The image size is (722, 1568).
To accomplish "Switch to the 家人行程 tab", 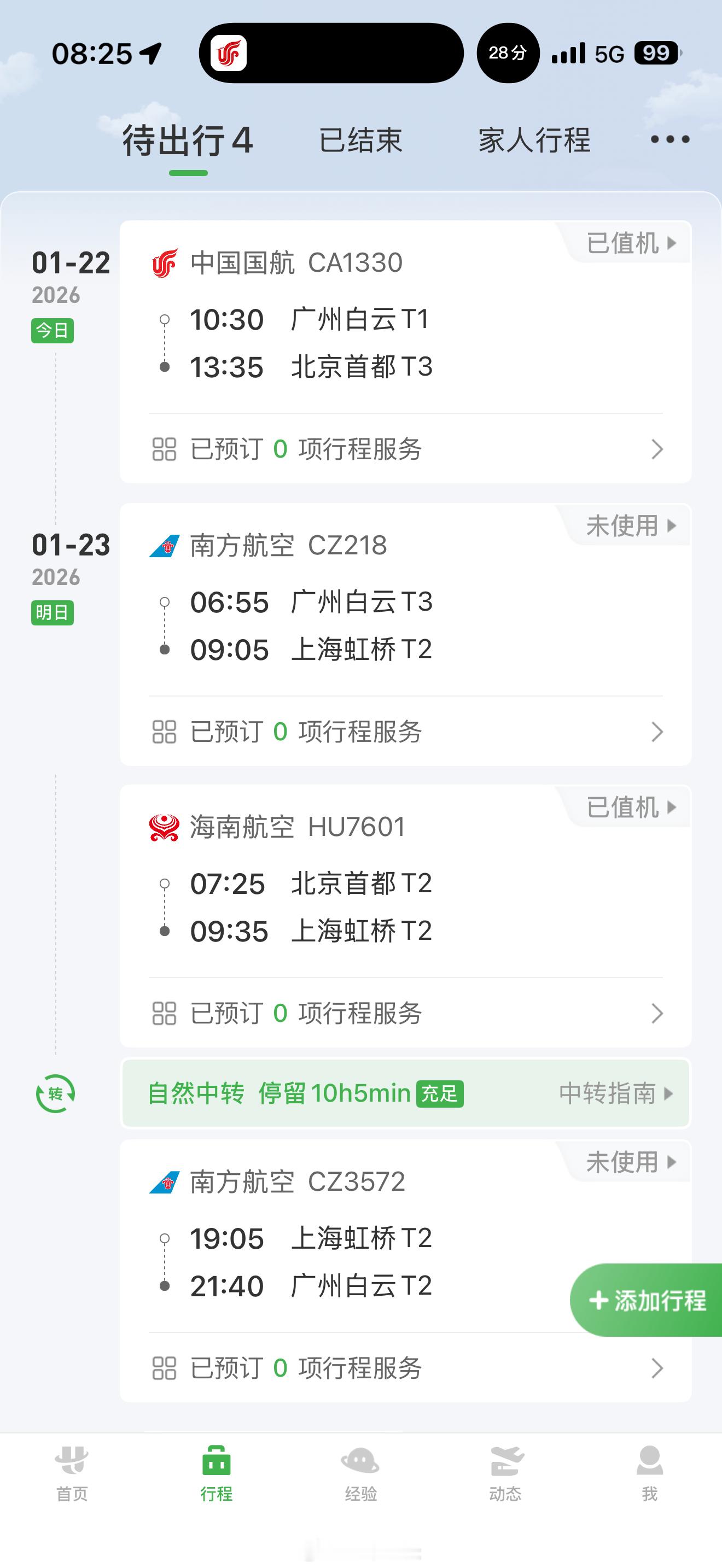I will click(x=533, y=140).
